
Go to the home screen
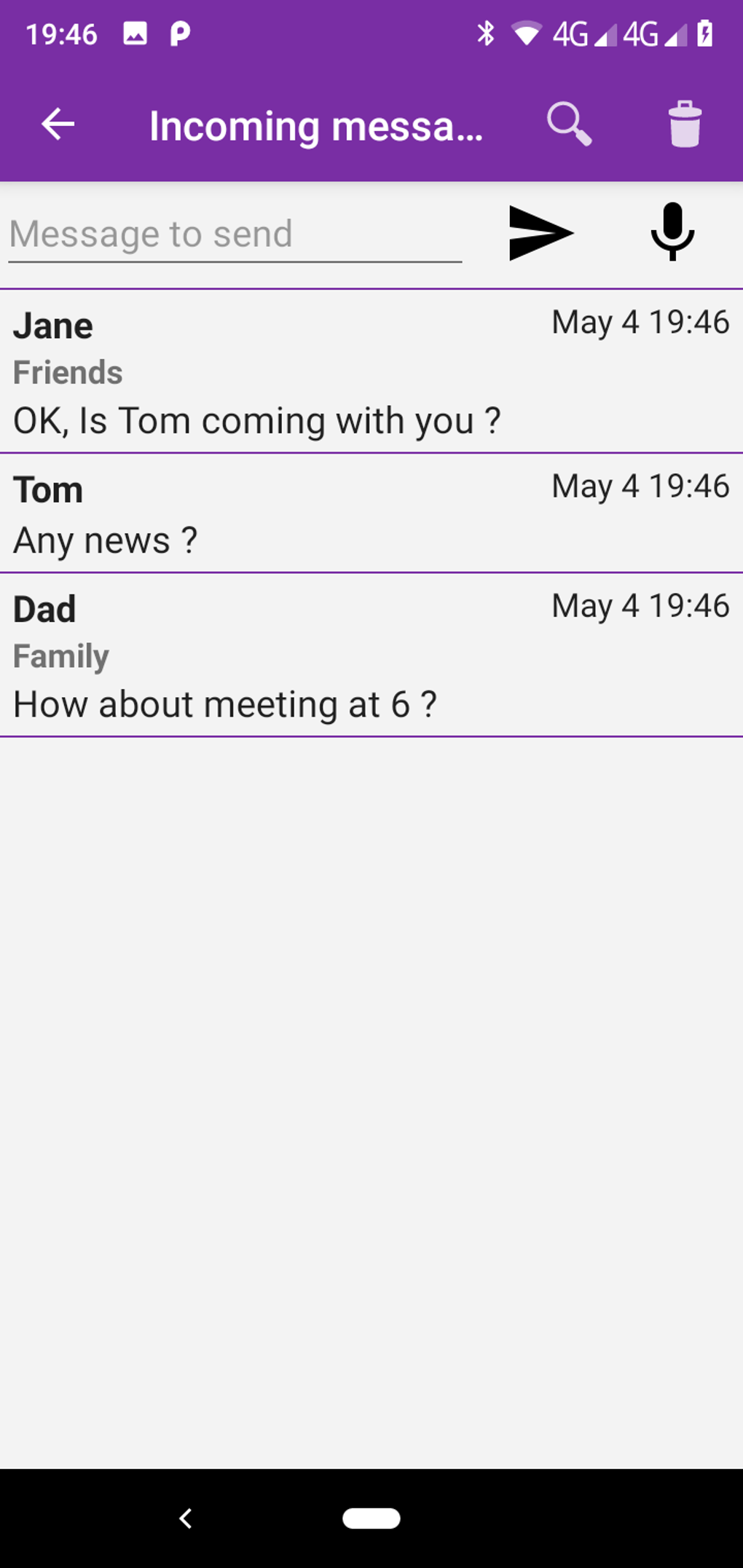click(x=371, y=1518)
